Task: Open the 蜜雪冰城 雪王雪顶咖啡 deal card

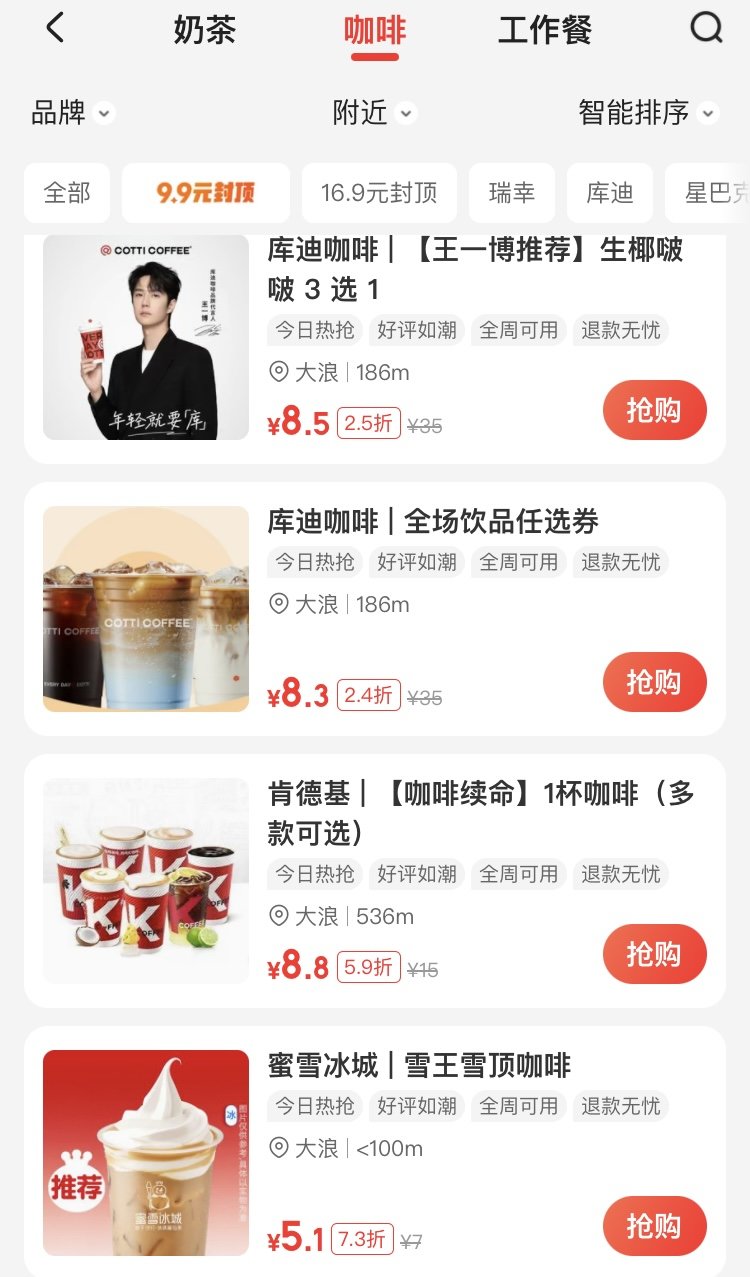Action: pyautogui.click(x=419, y=1066)
